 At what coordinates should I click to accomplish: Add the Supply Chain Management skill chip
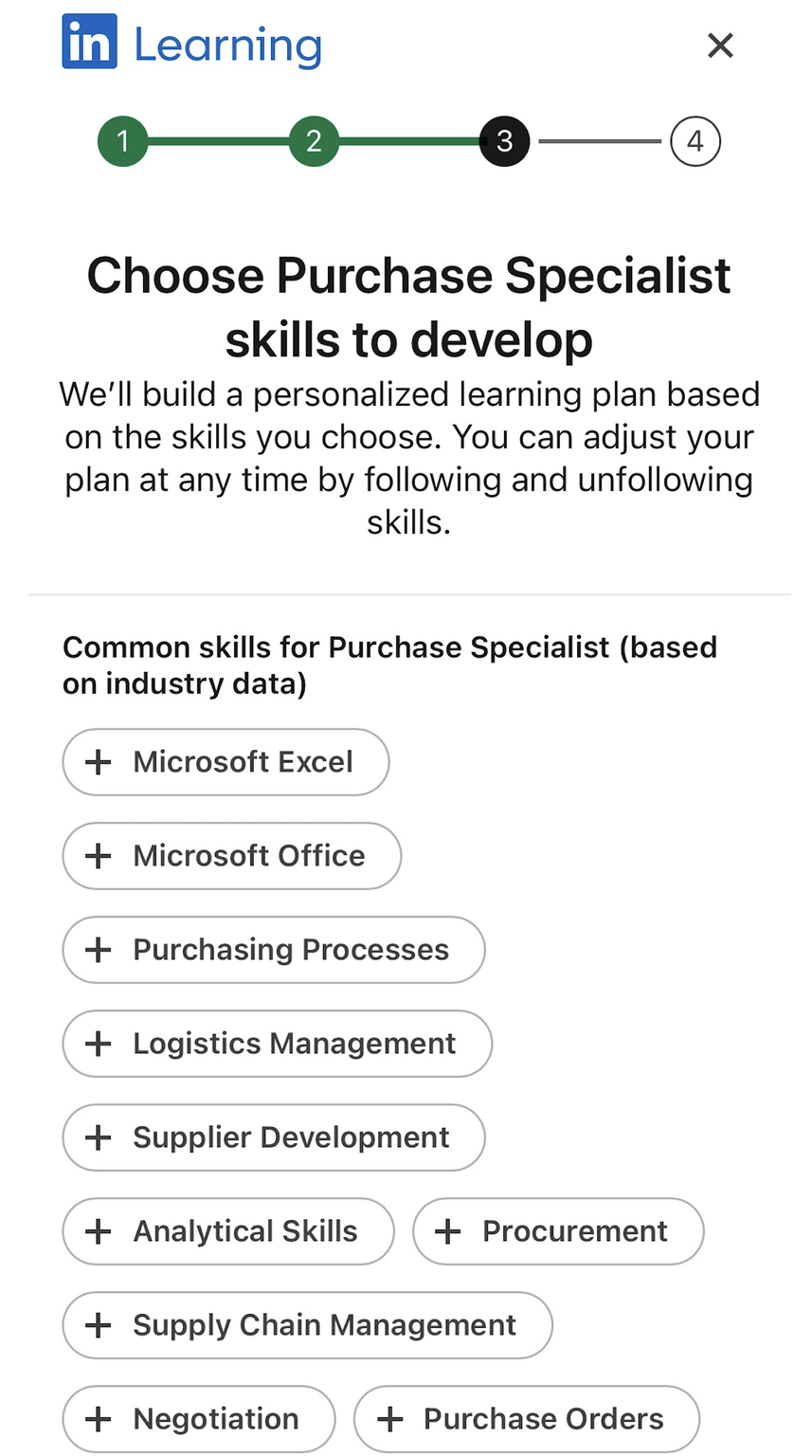(307, 1325)
